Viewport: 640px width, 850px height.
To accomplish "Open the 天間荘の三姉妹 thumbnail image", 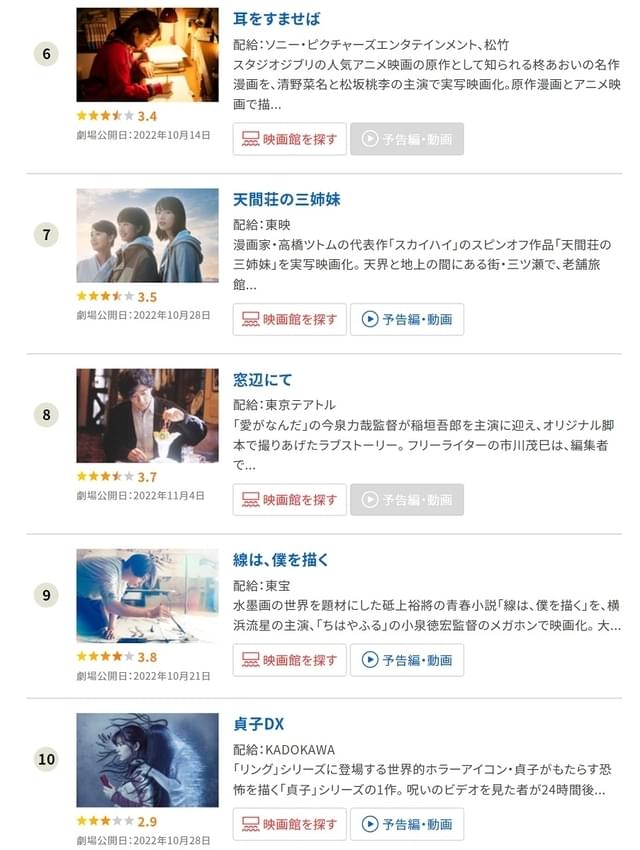I will 147,235.
